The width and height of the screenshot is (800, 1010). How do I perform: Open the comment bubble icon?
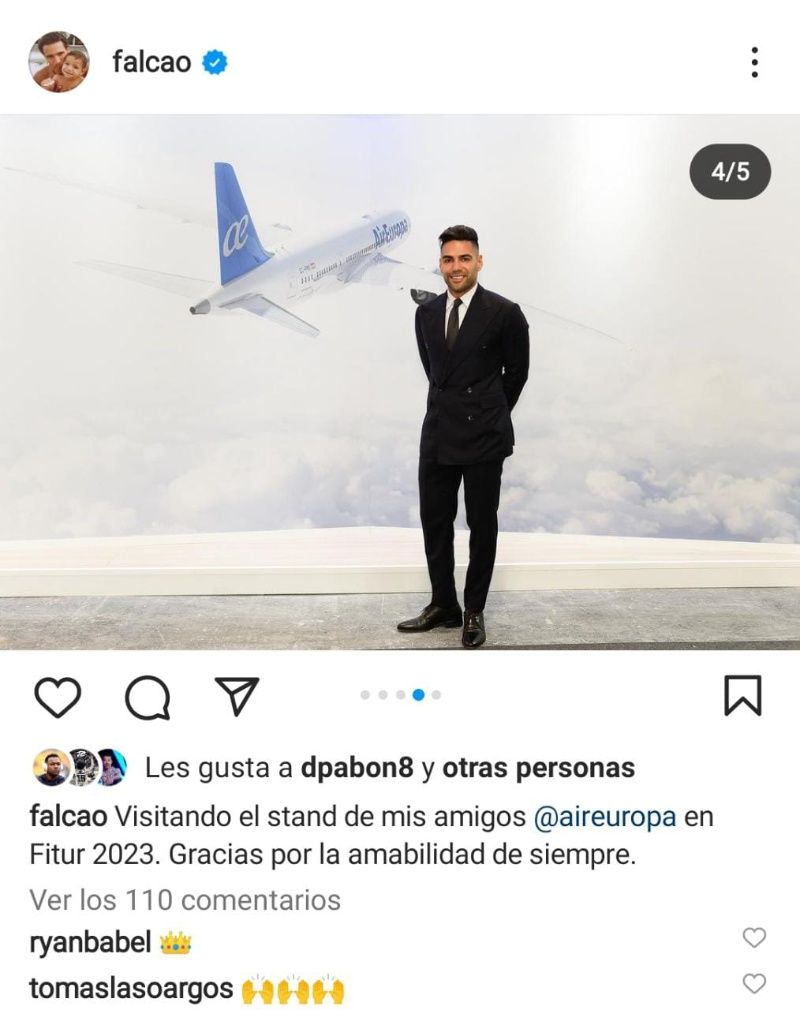click(x=147, y=697)
